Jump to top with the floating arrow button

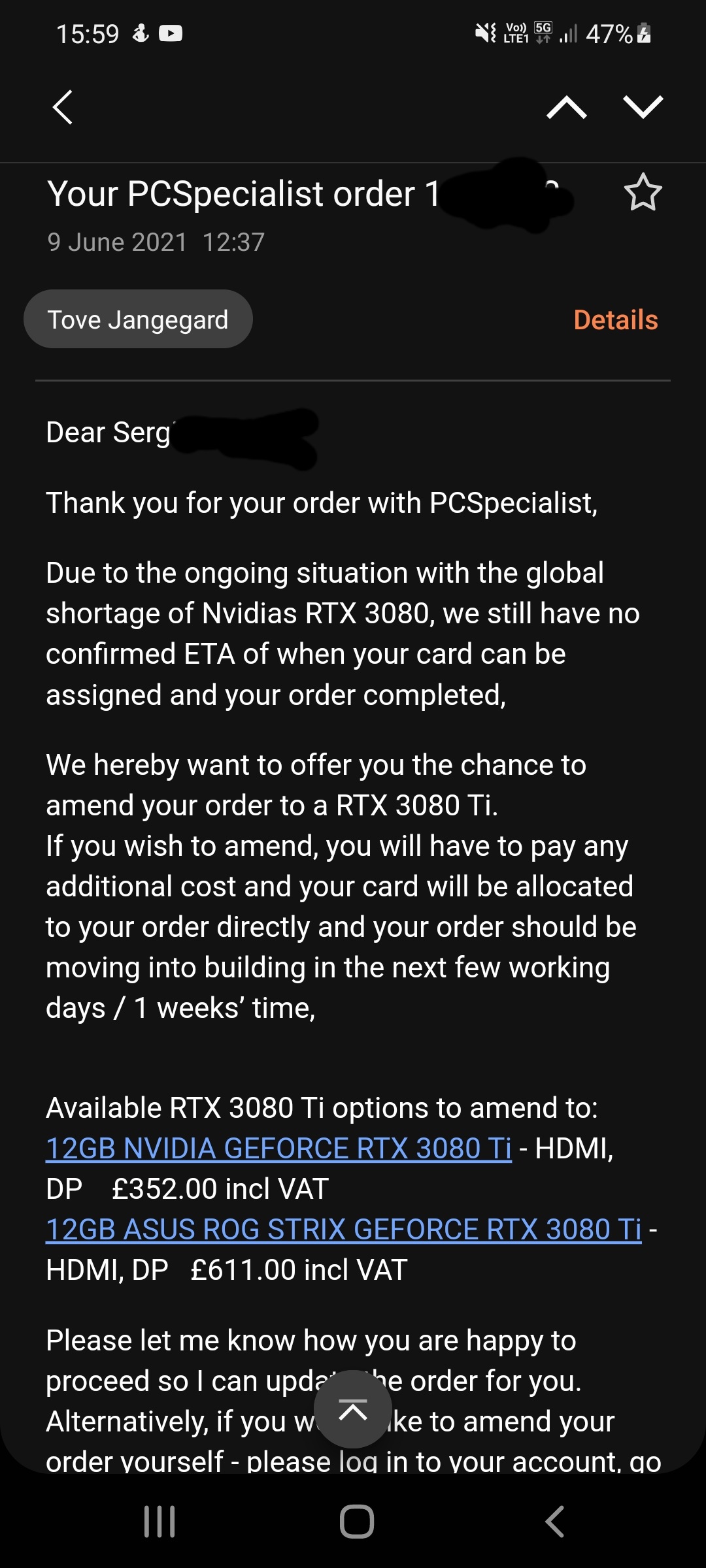tap(353, 1409)
